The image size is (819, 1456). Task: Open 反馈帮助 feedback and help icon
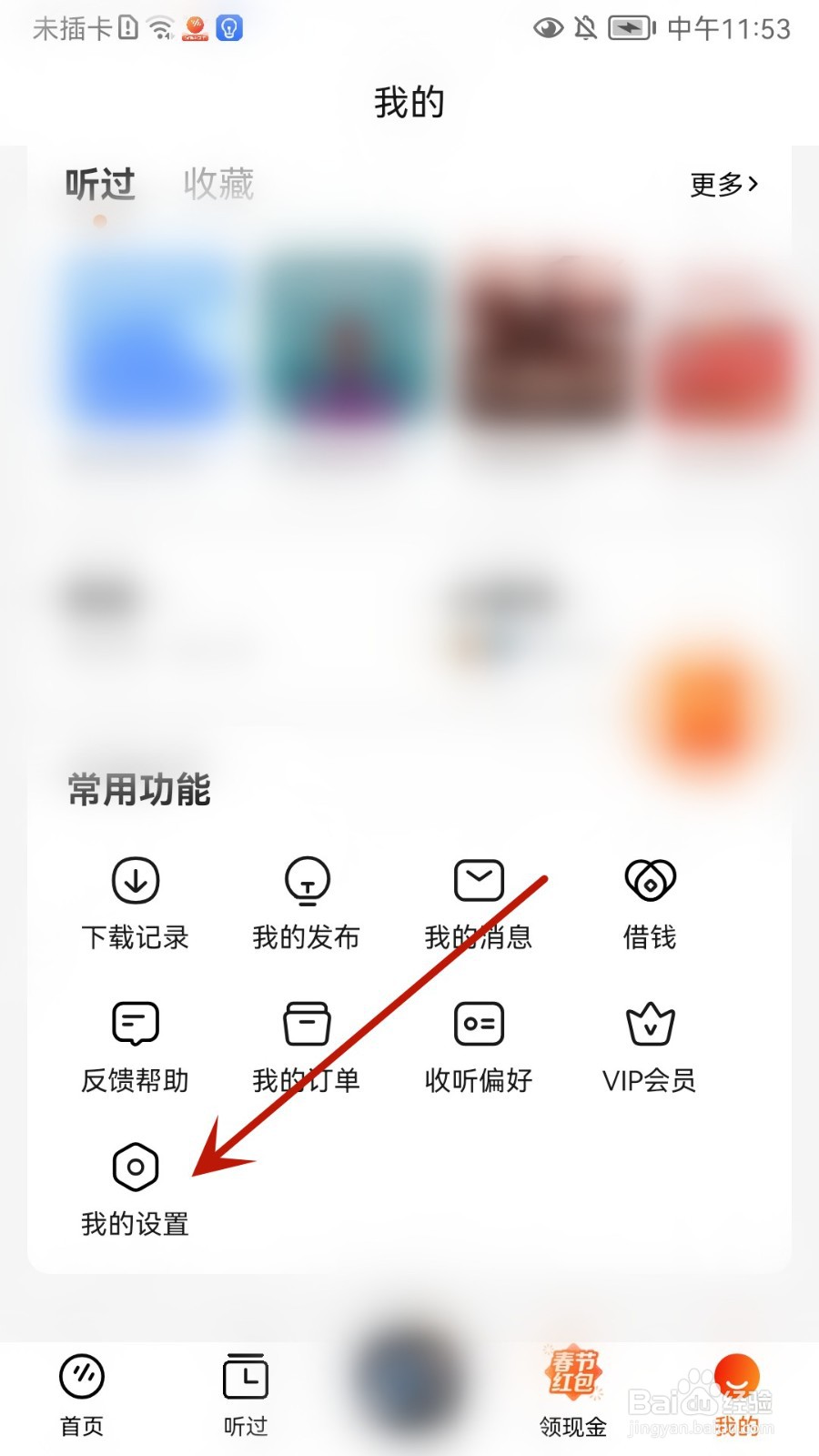(x=135, y=1023)
